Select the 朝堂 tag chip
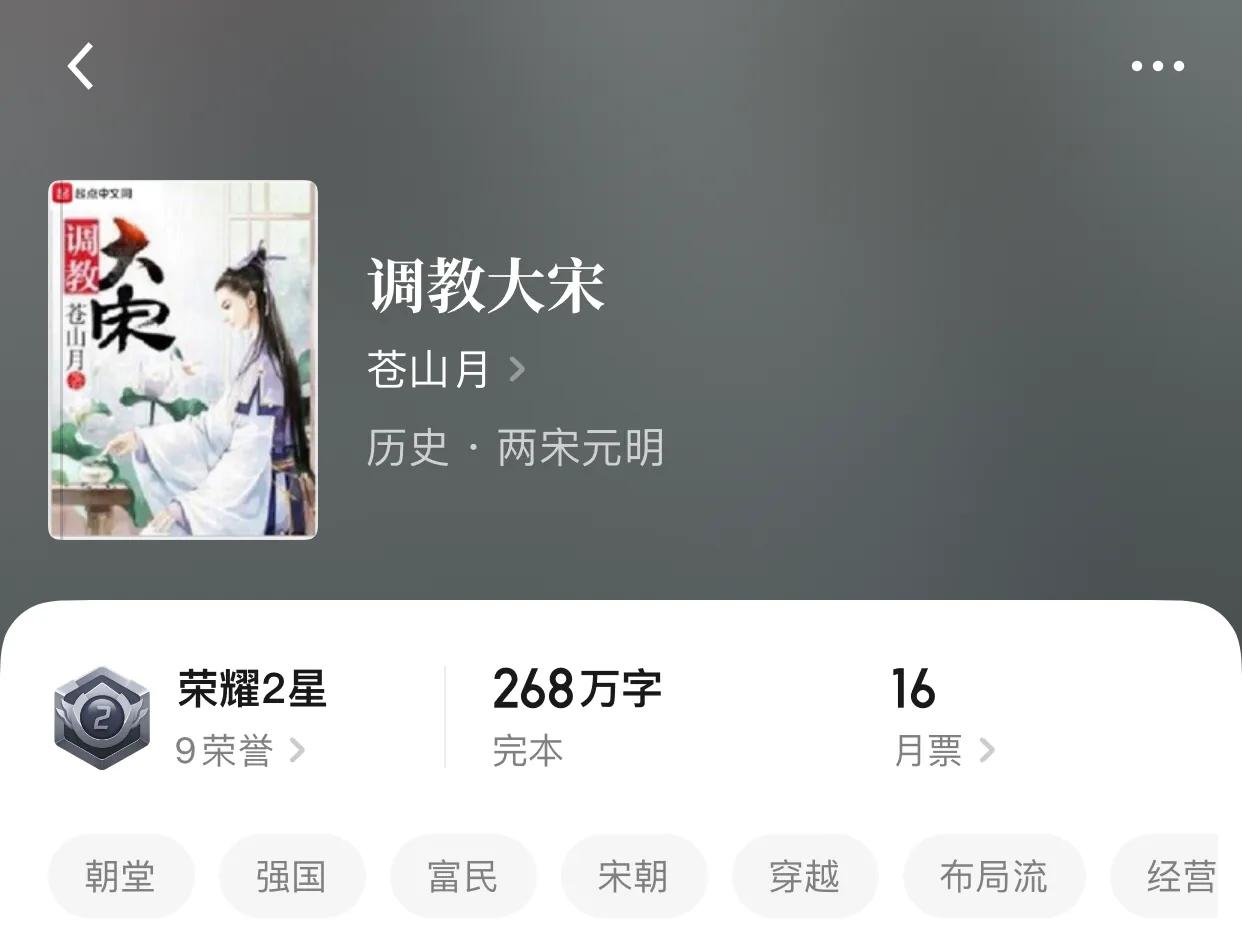The height and width of the screenshot is (940, 1242). [x=120, y=877]
